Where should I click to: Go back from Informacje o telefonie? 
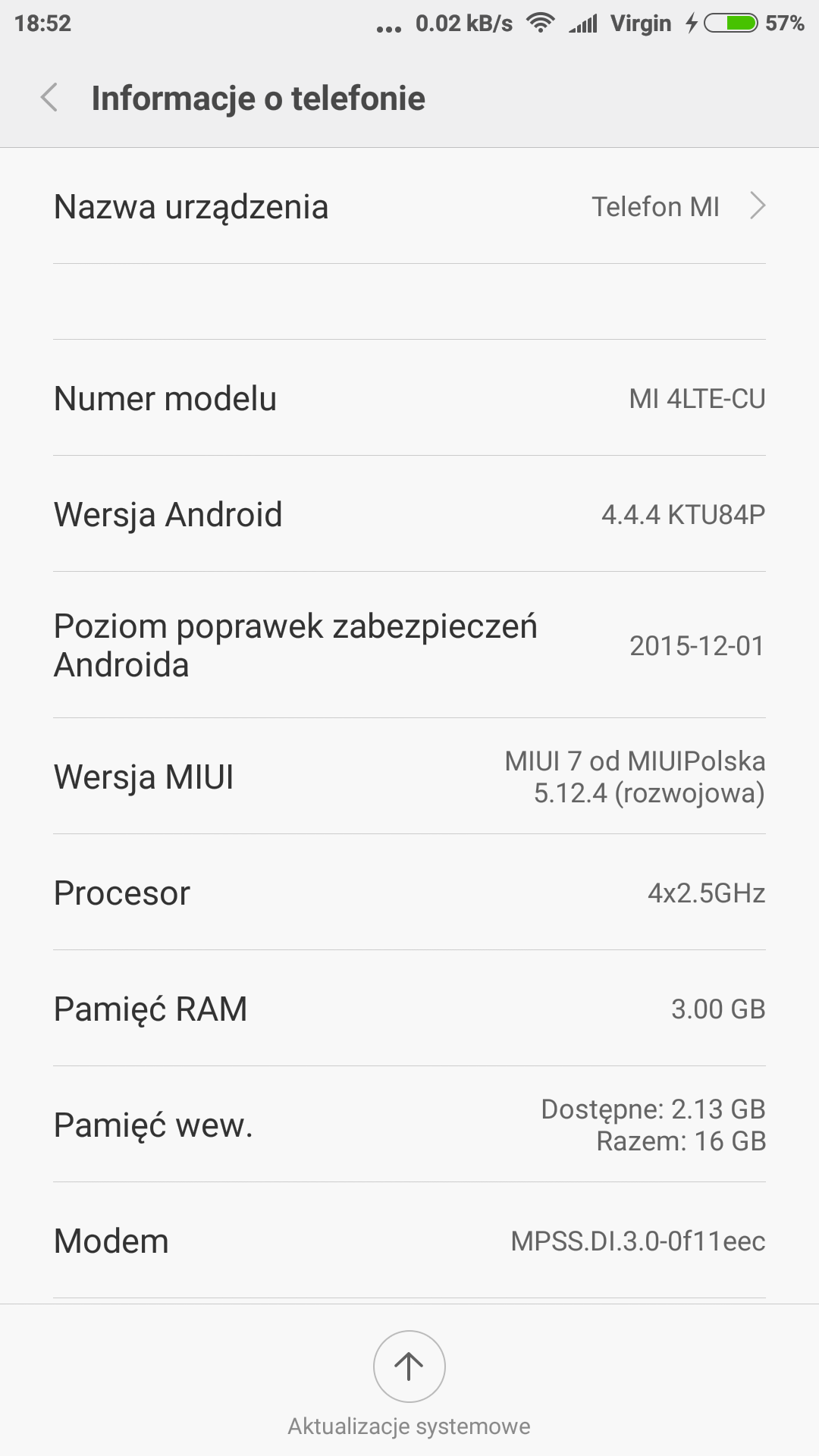coord(50,98)
